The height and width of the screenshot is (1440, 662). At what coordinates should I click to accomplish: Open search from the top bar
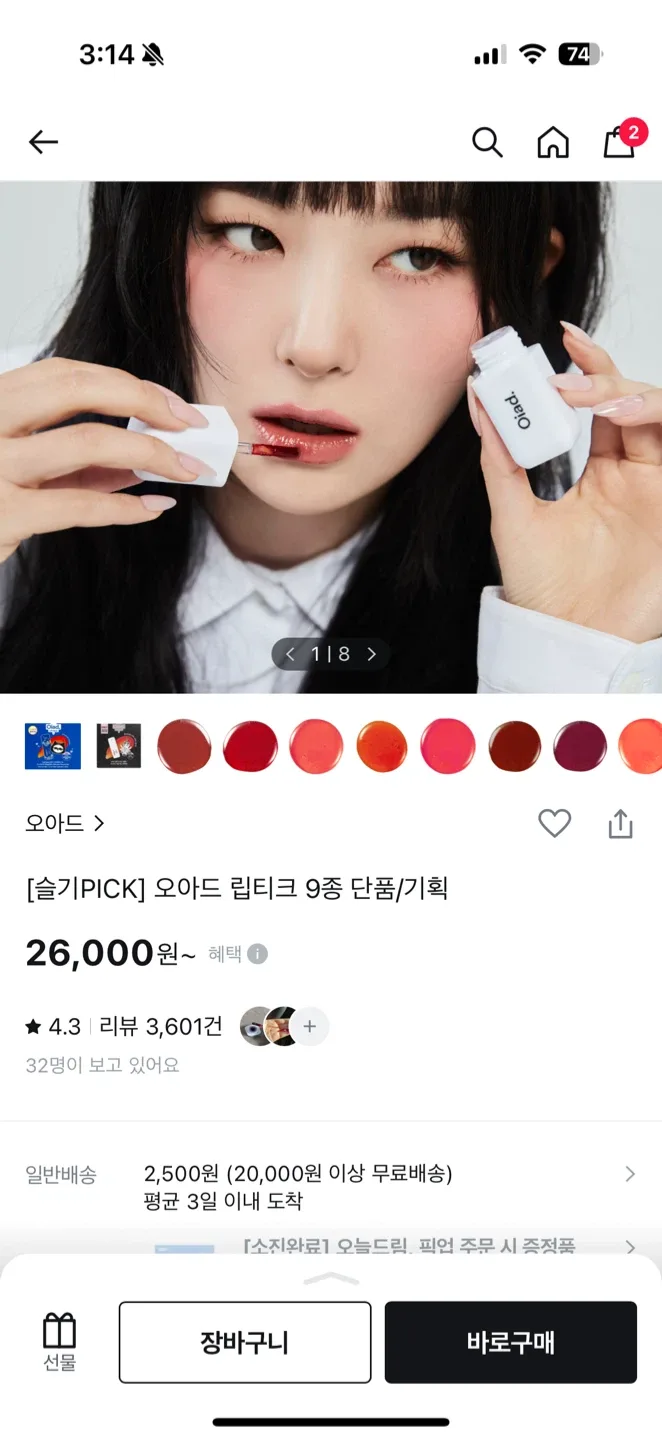[487, 143]
